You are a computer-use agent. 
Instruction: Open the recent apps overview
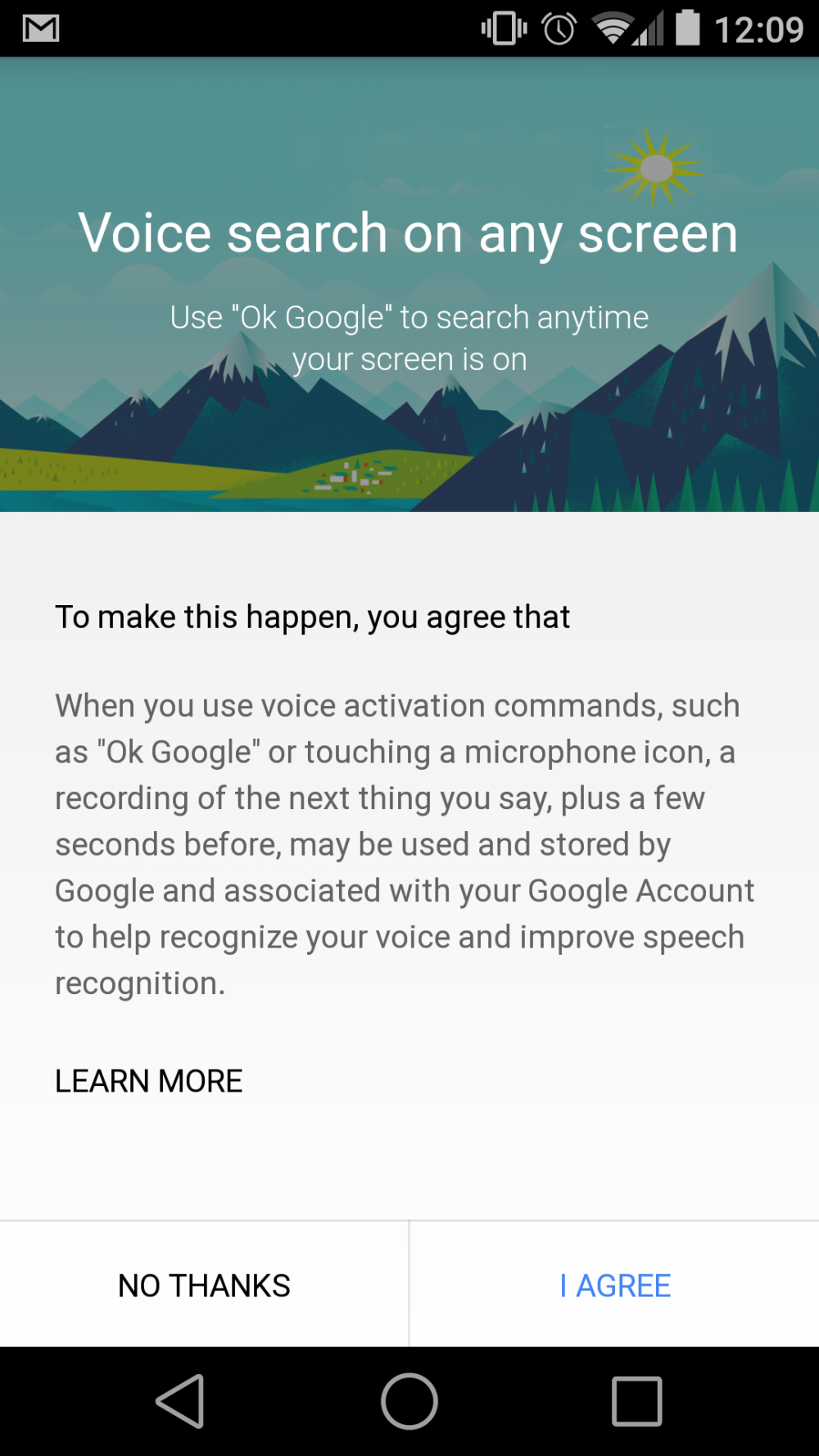[636, 1401]
